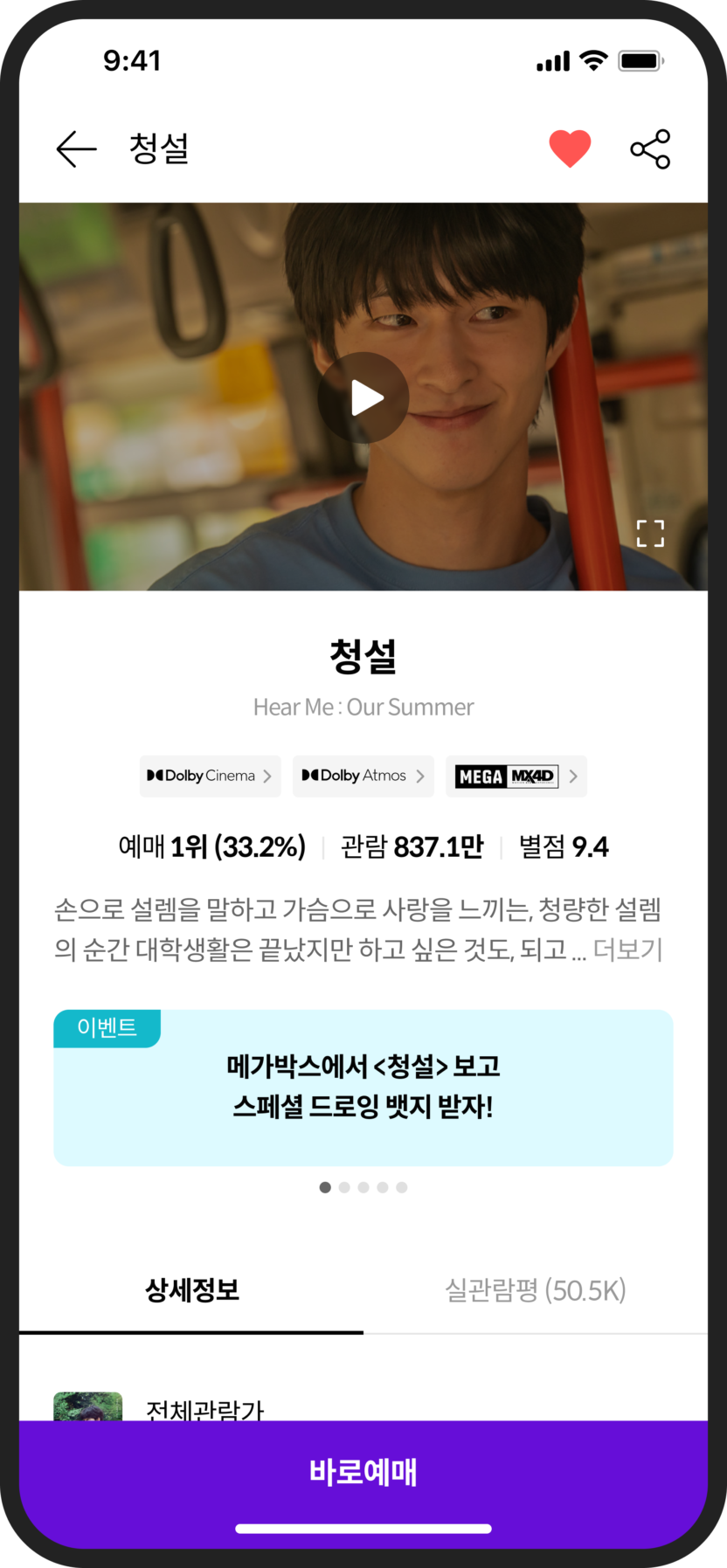Select the 상세정보 tab
Image resolution: width=727 pixels, height=1568 pixels.
[191, 1290]
